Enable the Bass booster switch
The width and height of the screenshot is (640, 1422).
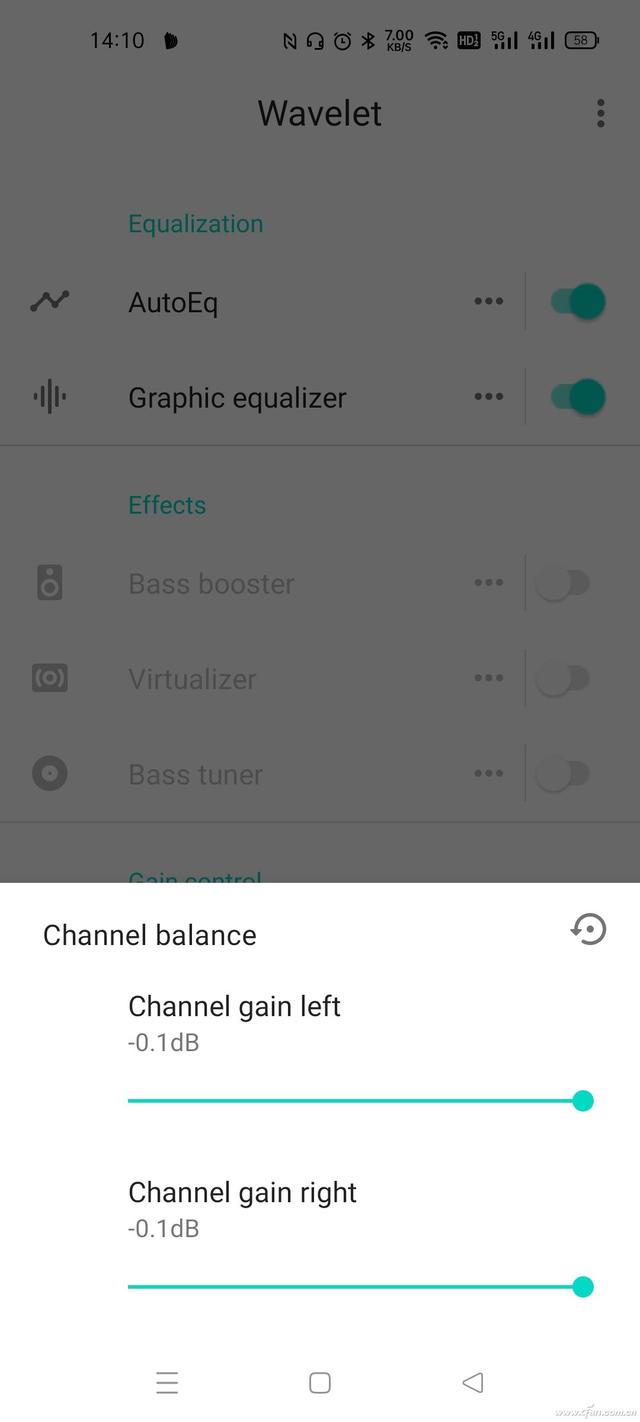563,583
